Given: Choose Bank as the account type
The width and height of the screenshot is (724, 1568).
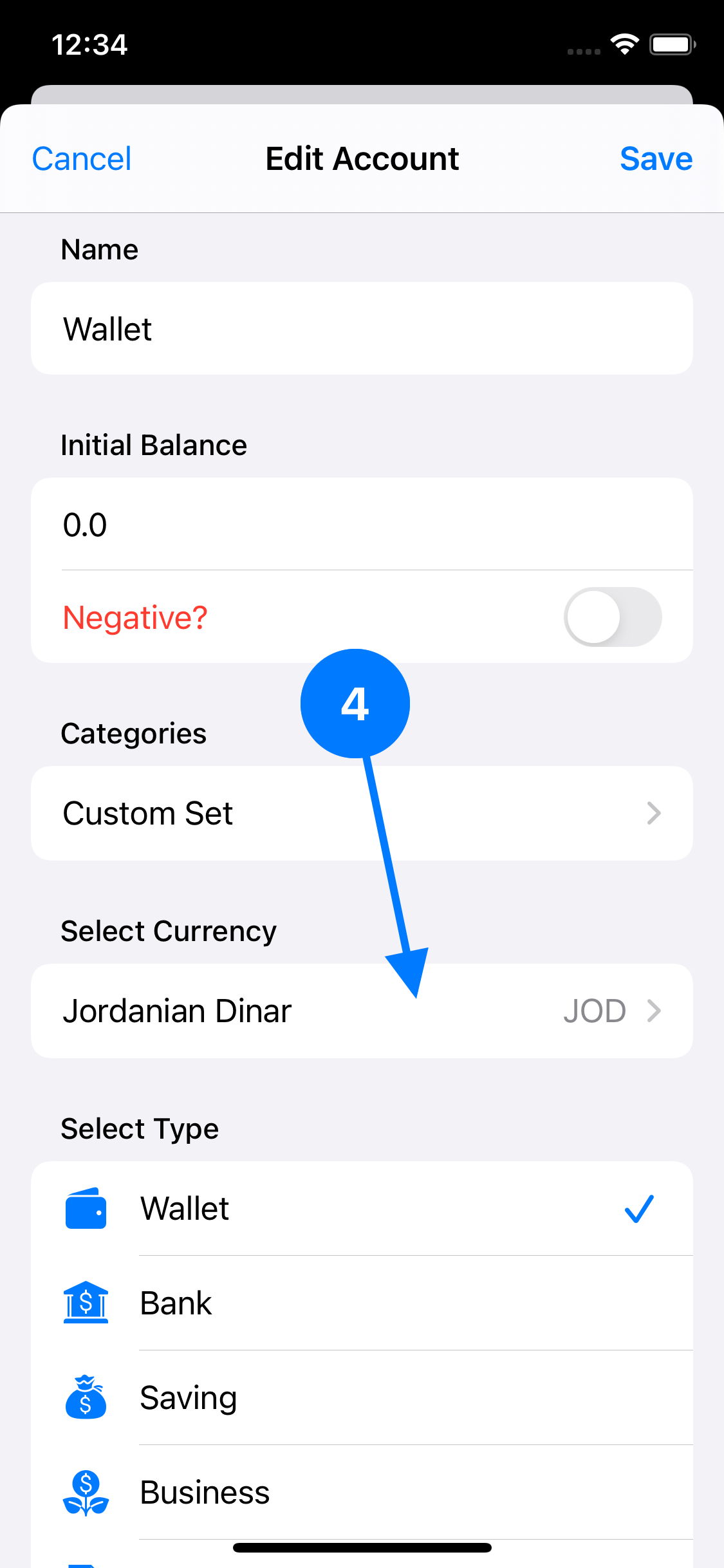Looking at the screenshot, I should tap(360, 1303).
